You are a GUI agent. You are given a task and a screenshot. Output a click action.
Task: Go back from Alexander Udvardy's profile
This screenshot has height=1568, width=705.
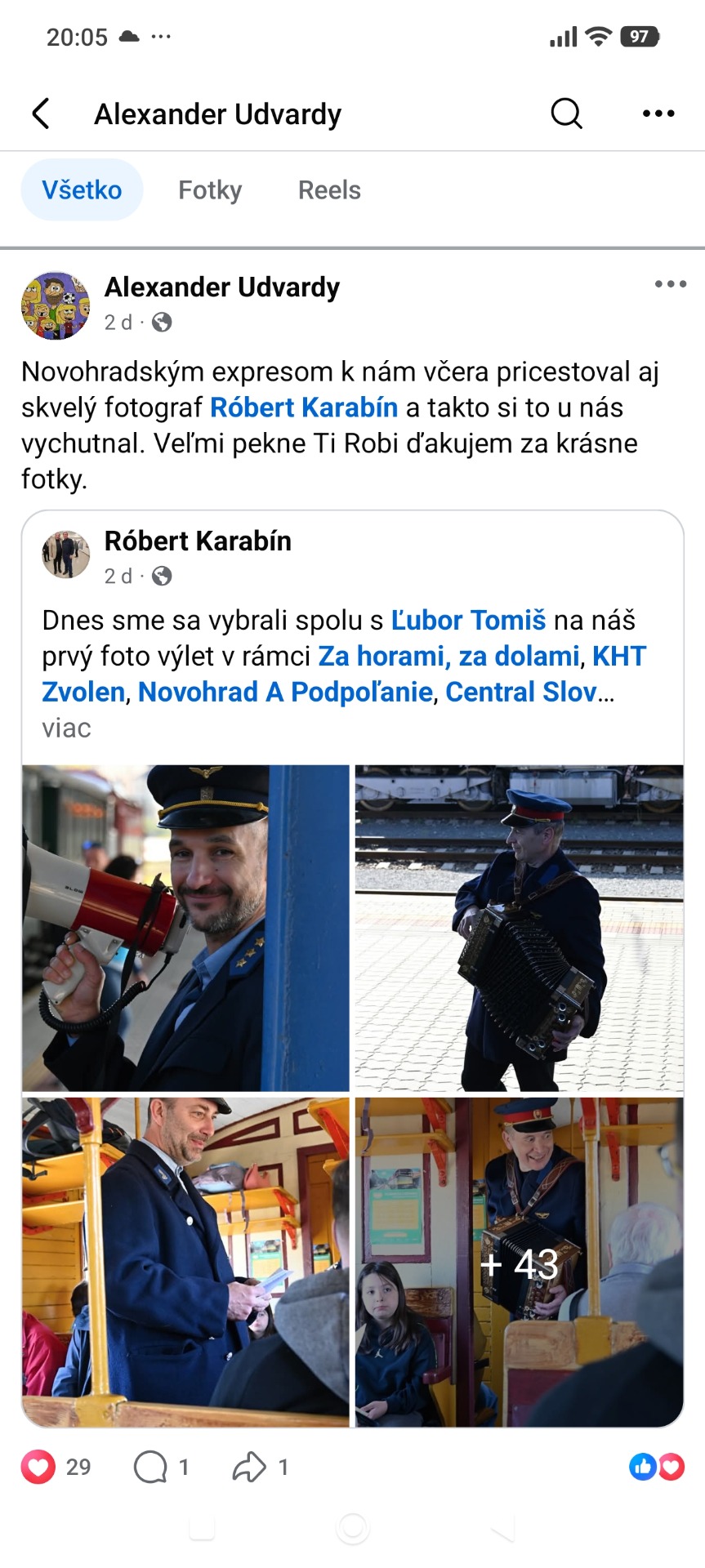pos(41,114)
